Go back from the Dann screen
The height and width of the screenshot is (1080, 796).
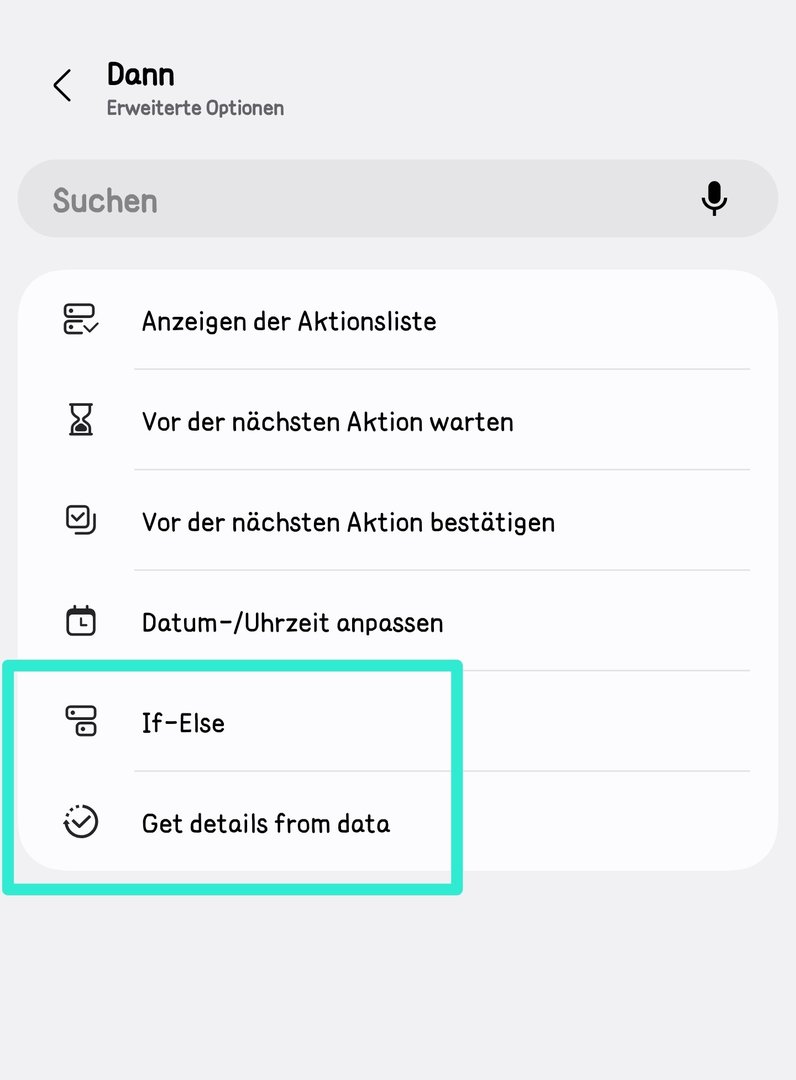[x=62, y=86]
